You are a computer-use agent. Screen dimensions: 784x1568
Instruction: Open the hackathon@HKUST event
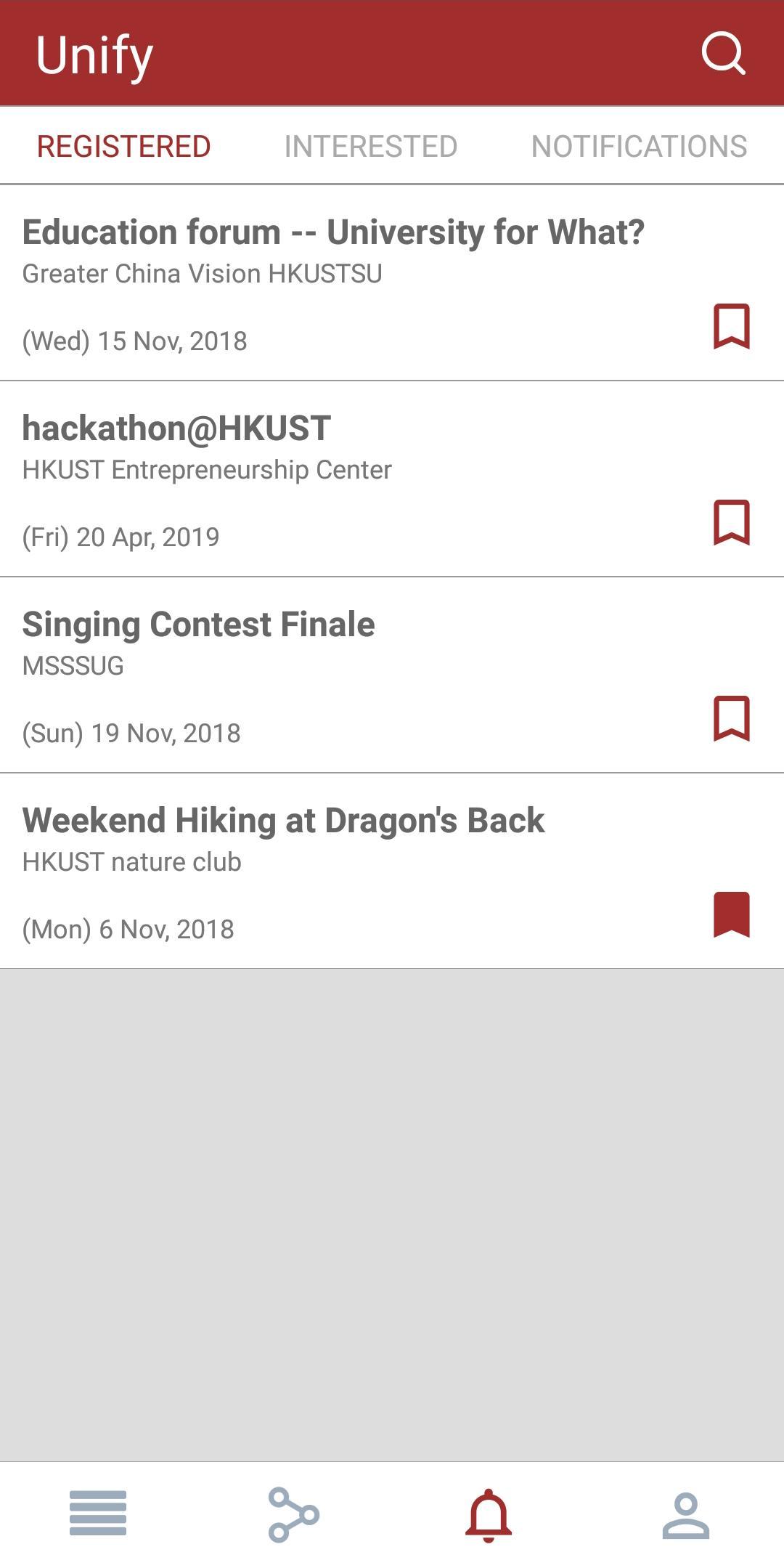[392, 479]
